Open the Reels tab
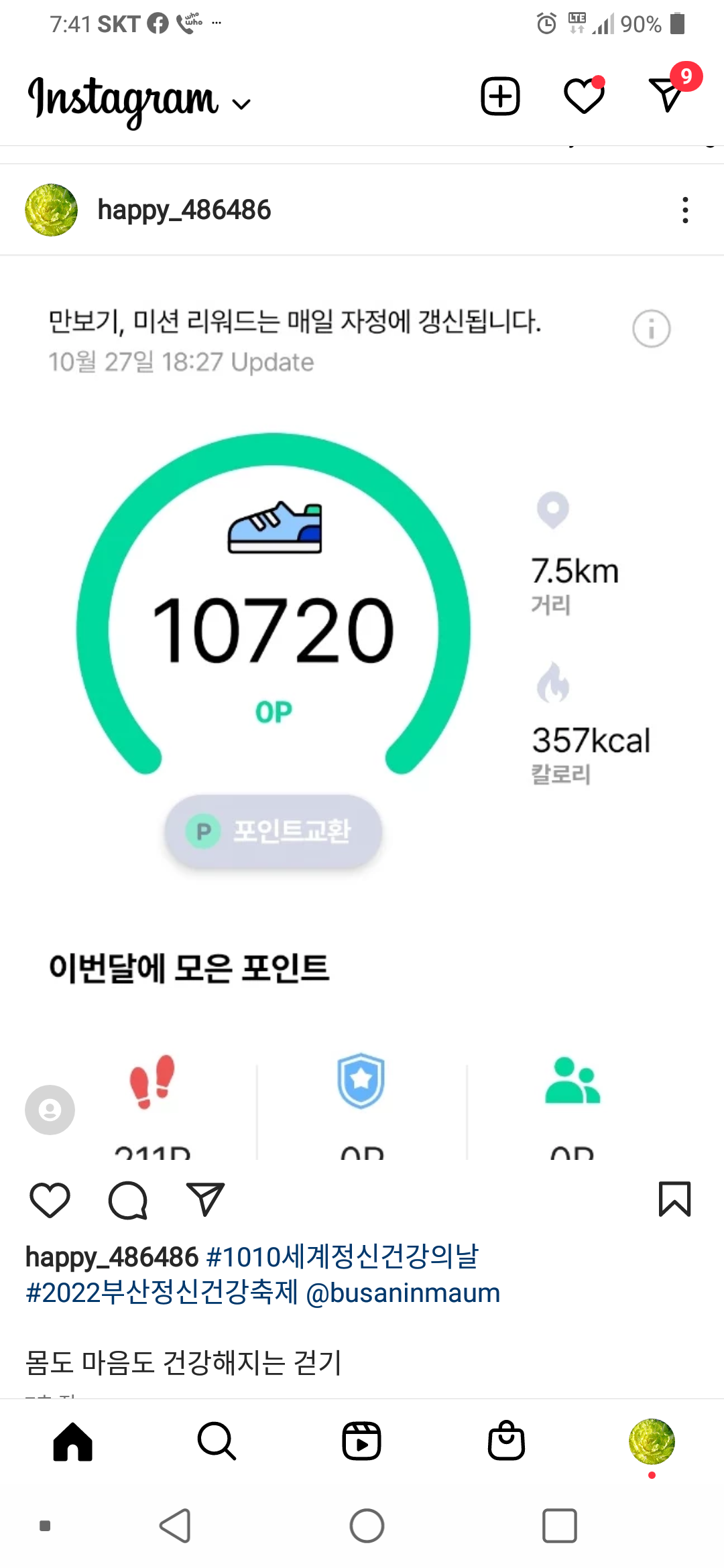 [x=361, y=1441]
